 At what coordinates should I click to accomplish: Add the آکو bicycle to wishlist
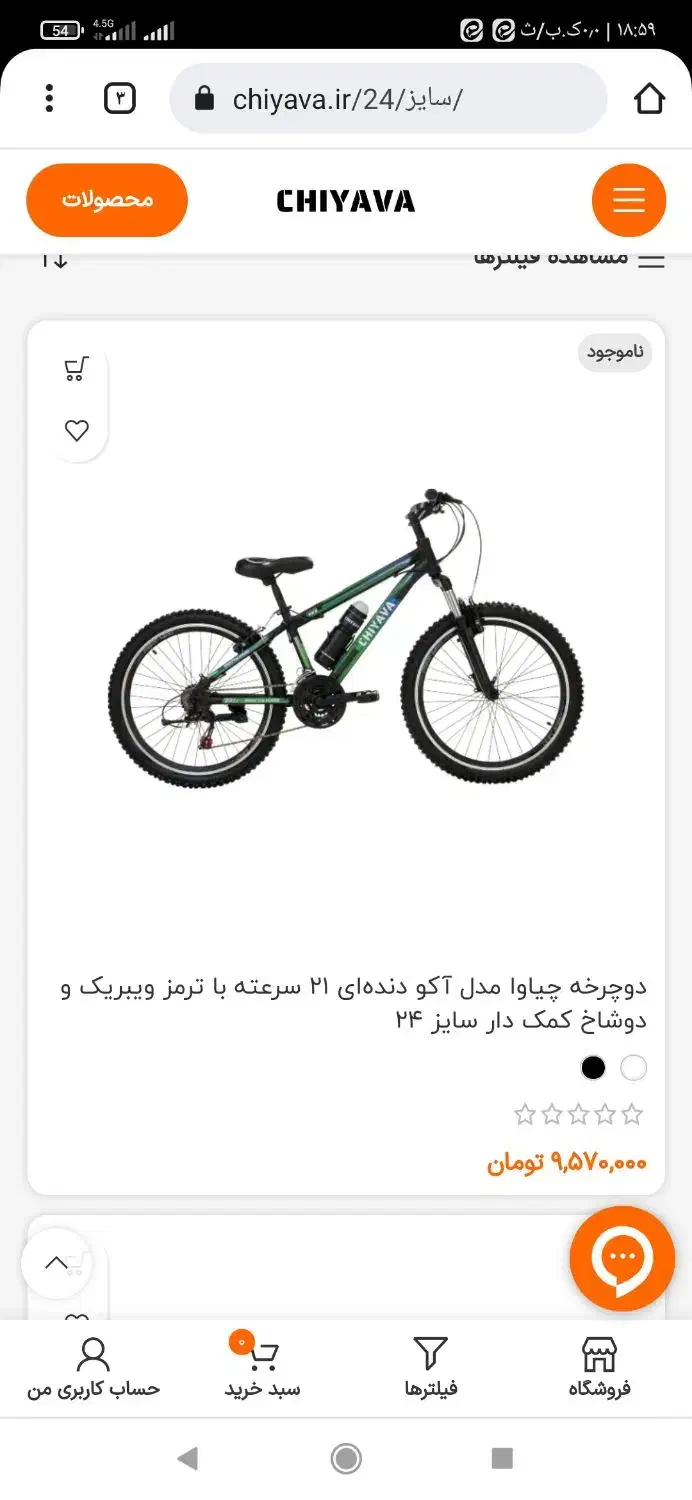(77, 431)
